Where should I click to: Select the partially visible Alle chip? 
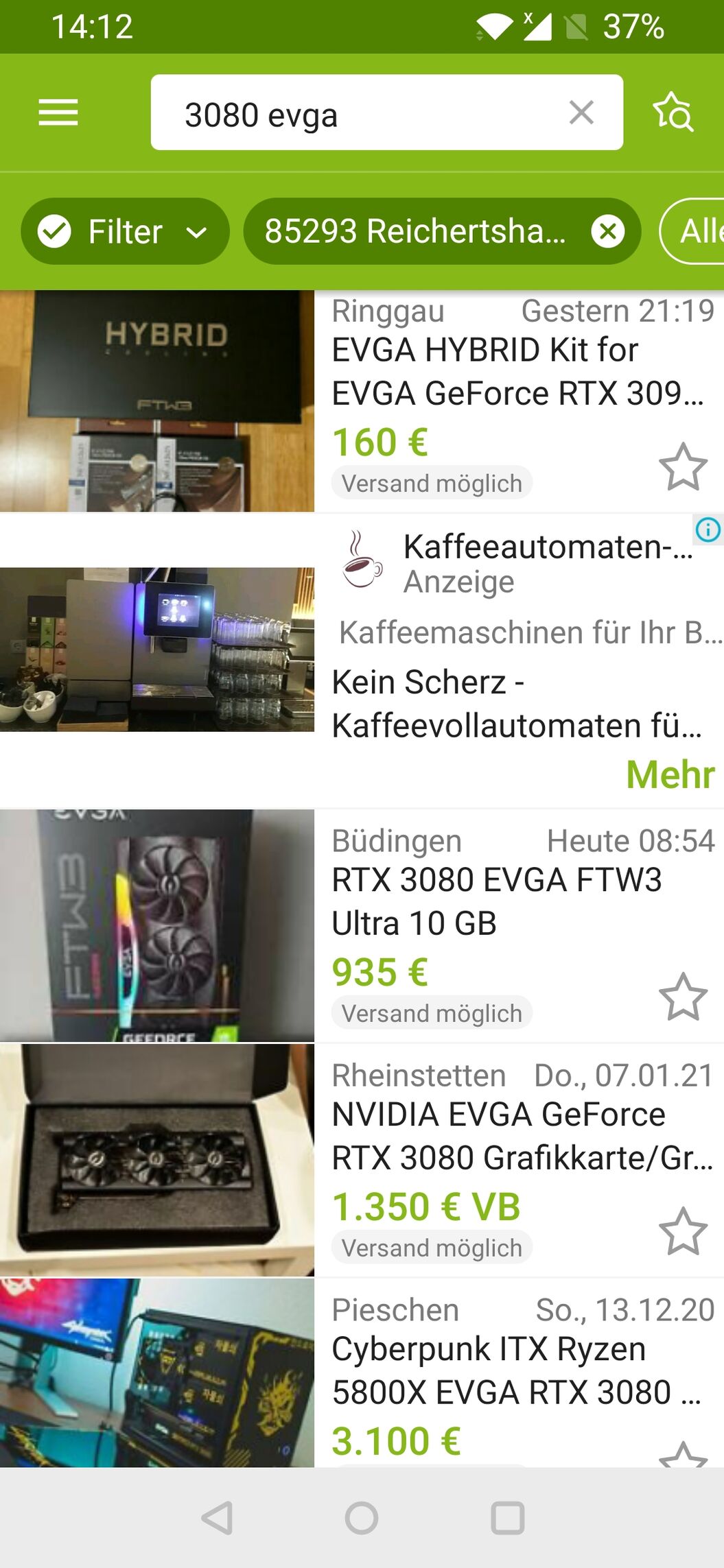coord(692,231)
